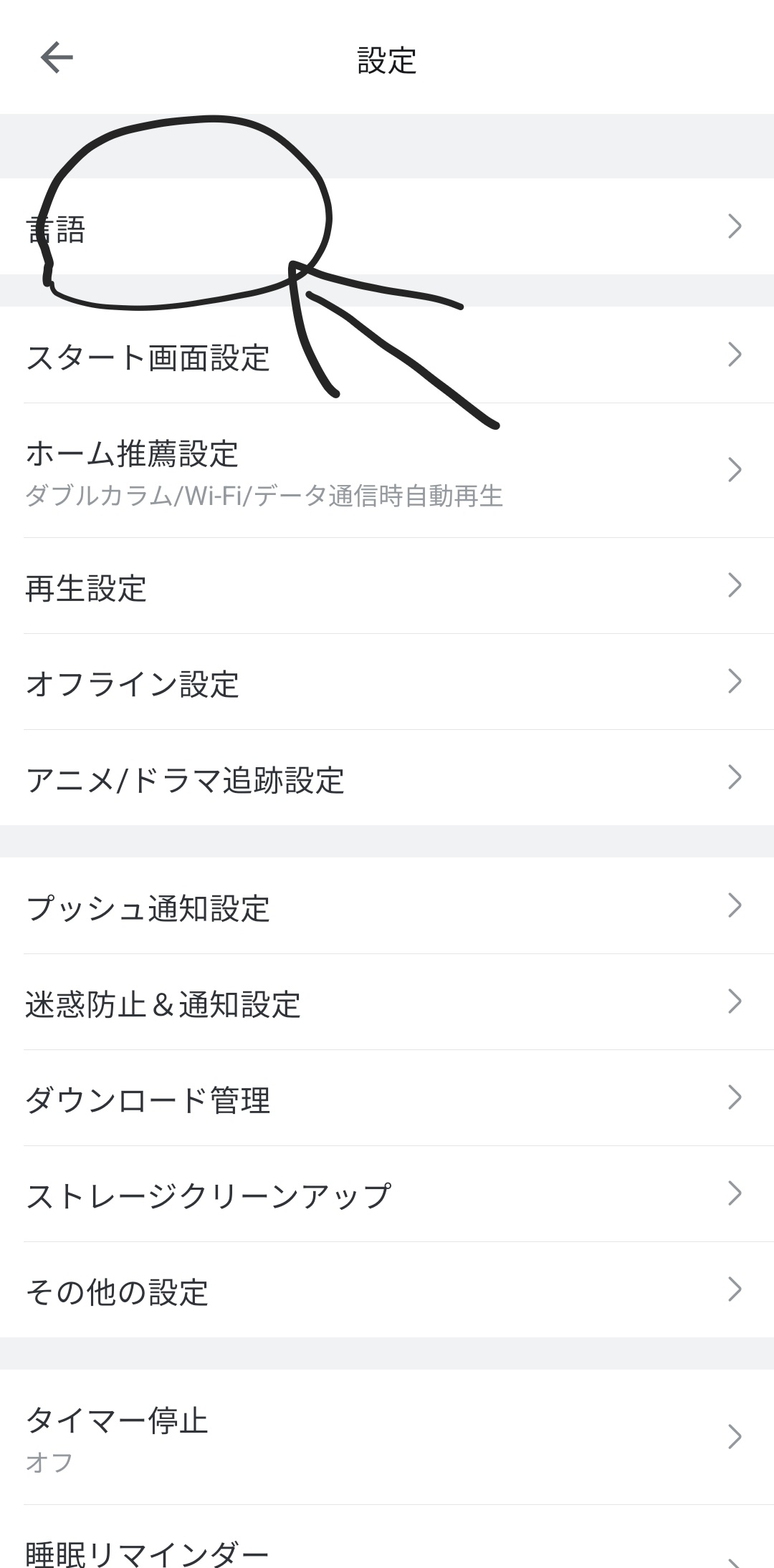Select the 再生設定 row
774x1568 pixels.
point(387,587)
